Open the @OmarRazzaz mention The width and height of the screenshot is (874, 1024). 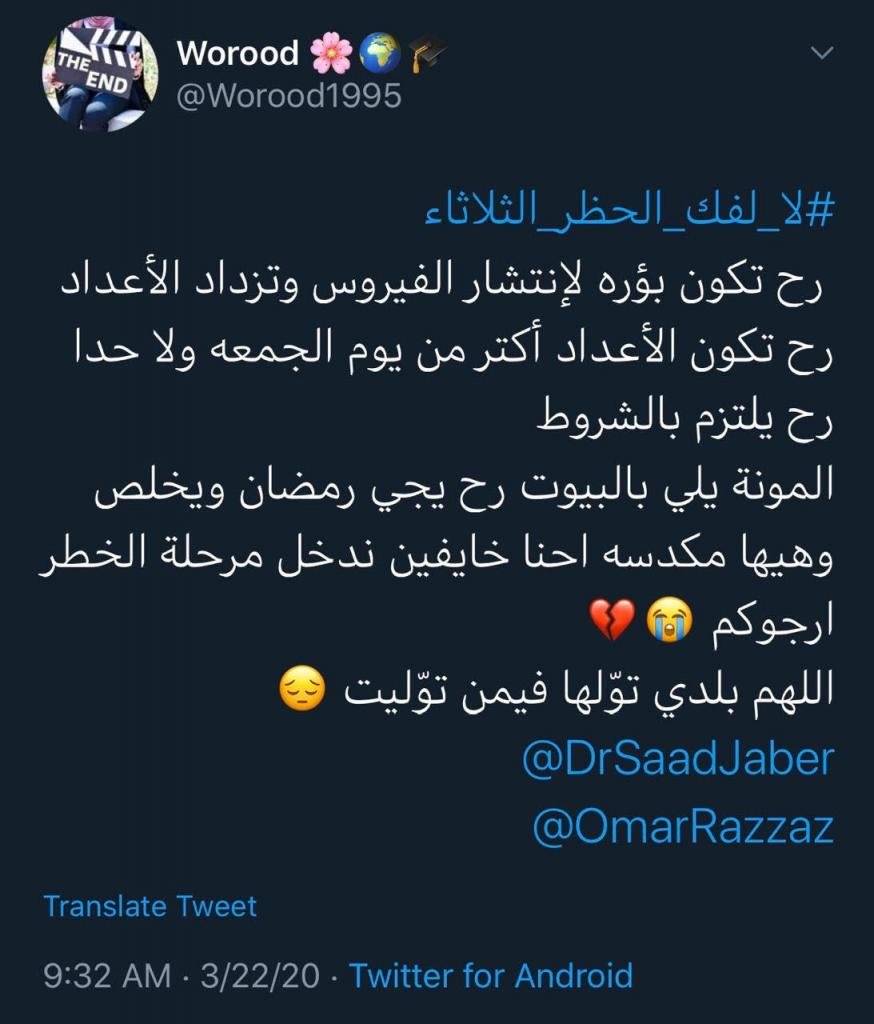point(683,827)
